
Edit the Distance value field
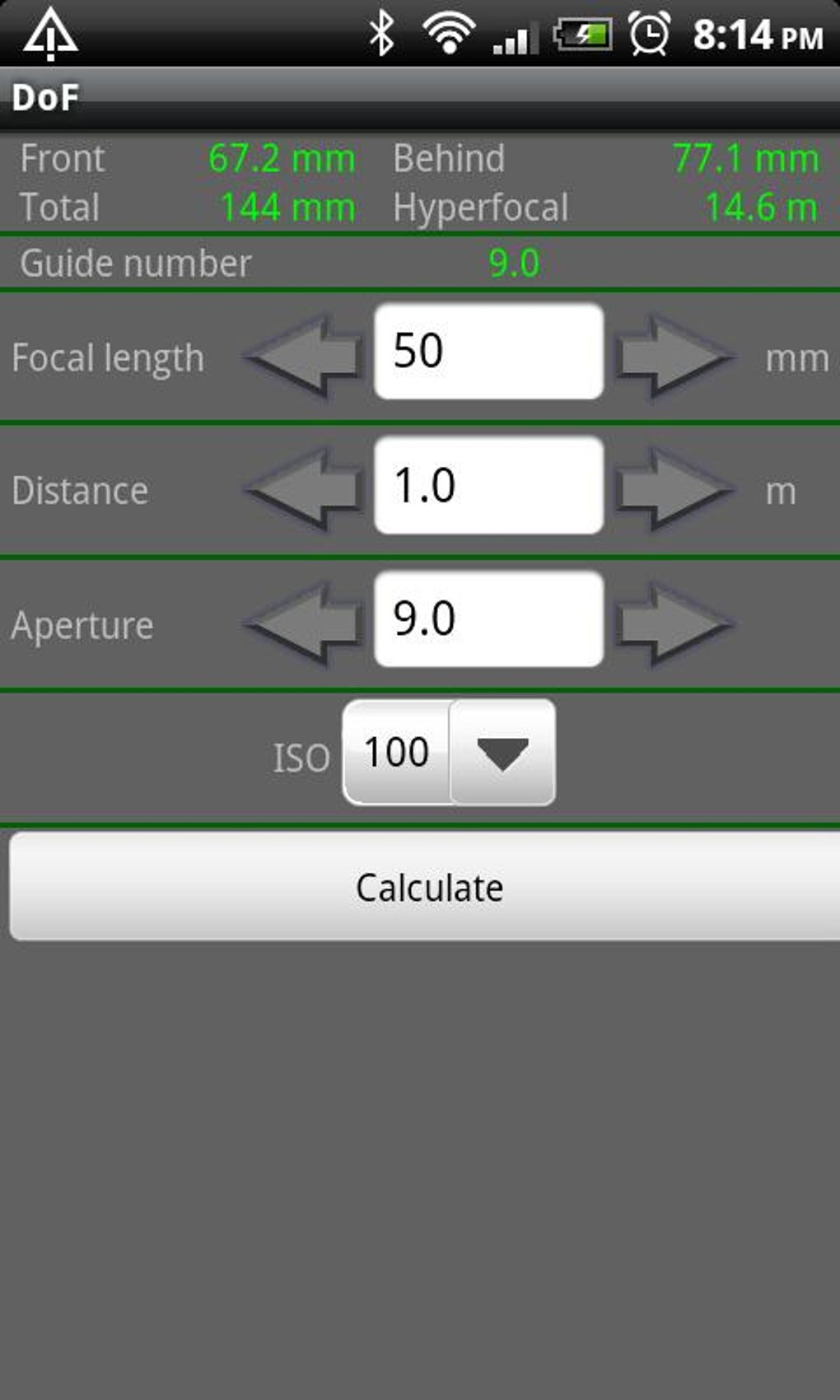(x=488, y=485)
